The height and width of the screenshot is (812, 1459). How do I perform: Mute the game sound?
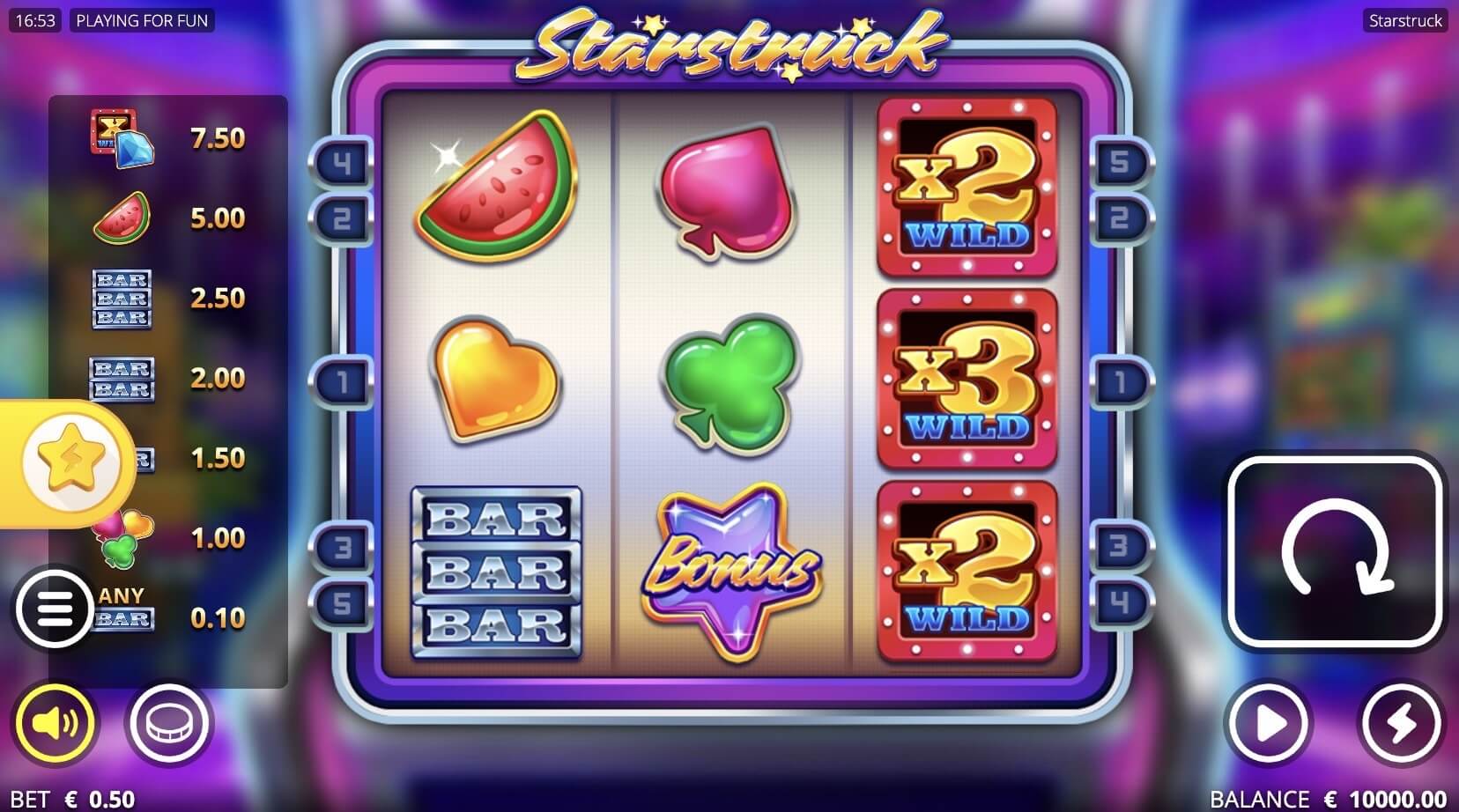tap(55, 723)
